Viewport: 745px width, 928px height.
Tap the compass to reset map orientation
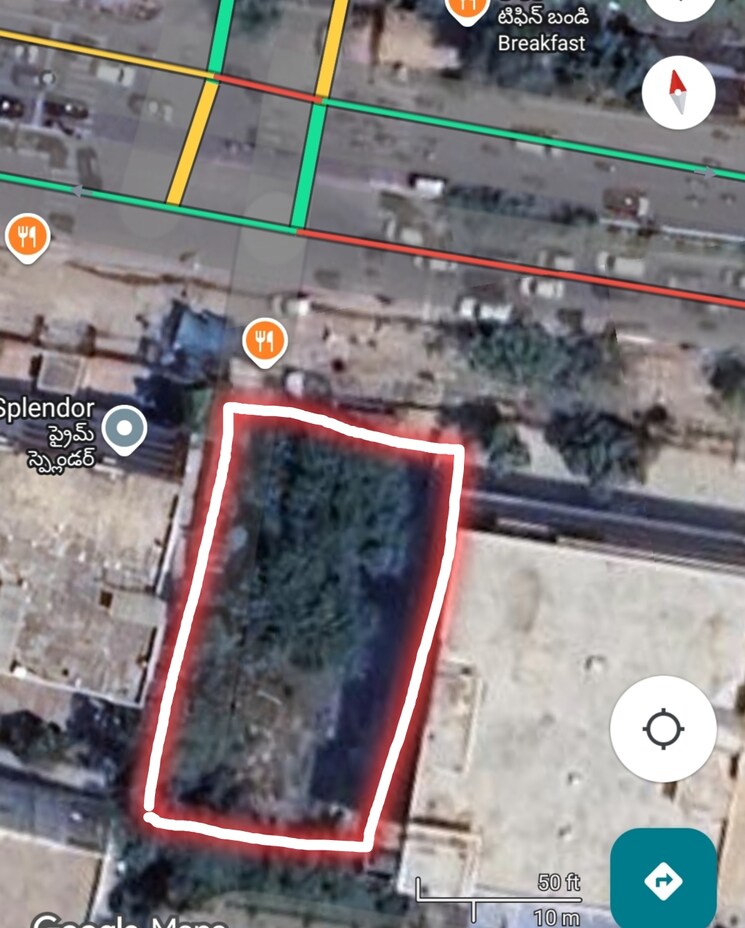678,93
